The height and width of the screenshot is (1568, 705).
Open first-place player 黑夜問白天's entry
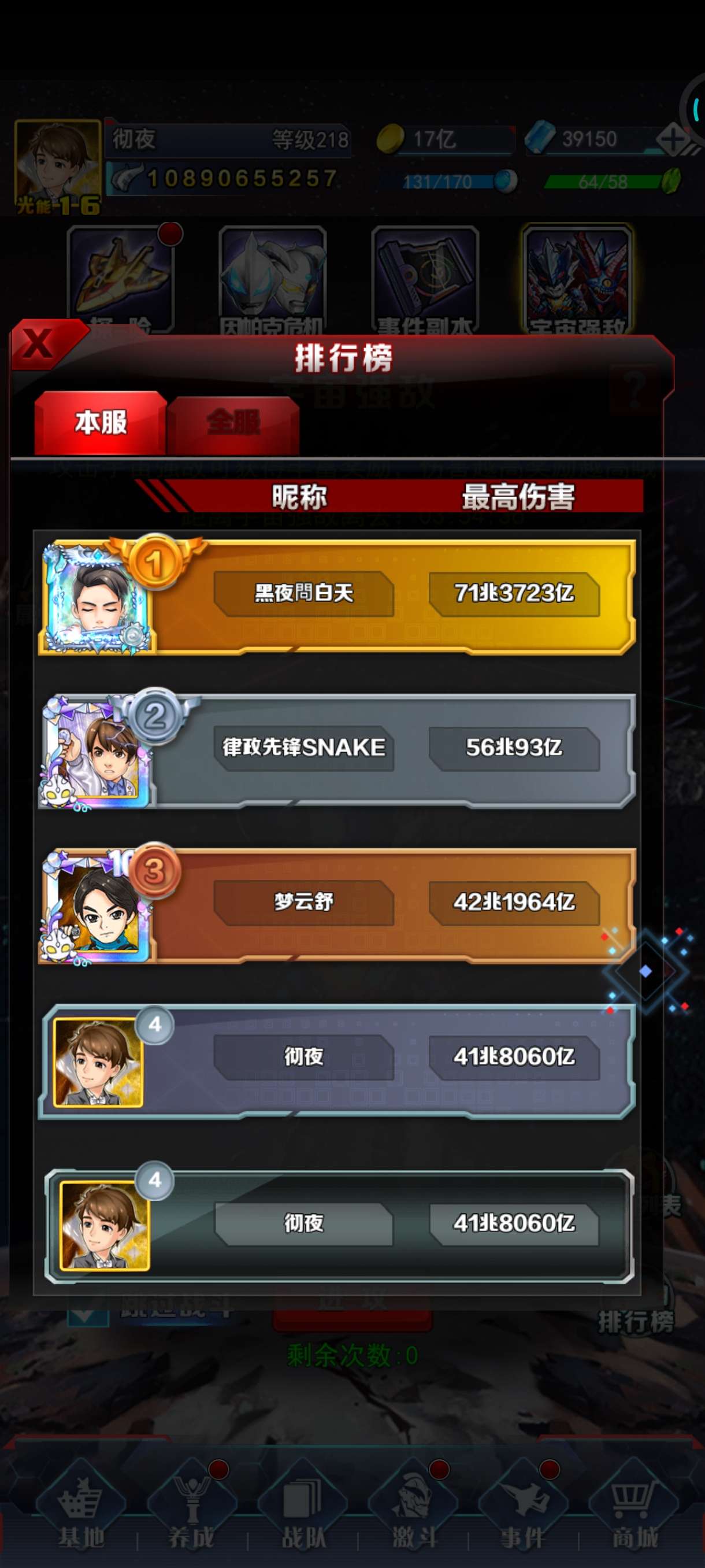336,596
